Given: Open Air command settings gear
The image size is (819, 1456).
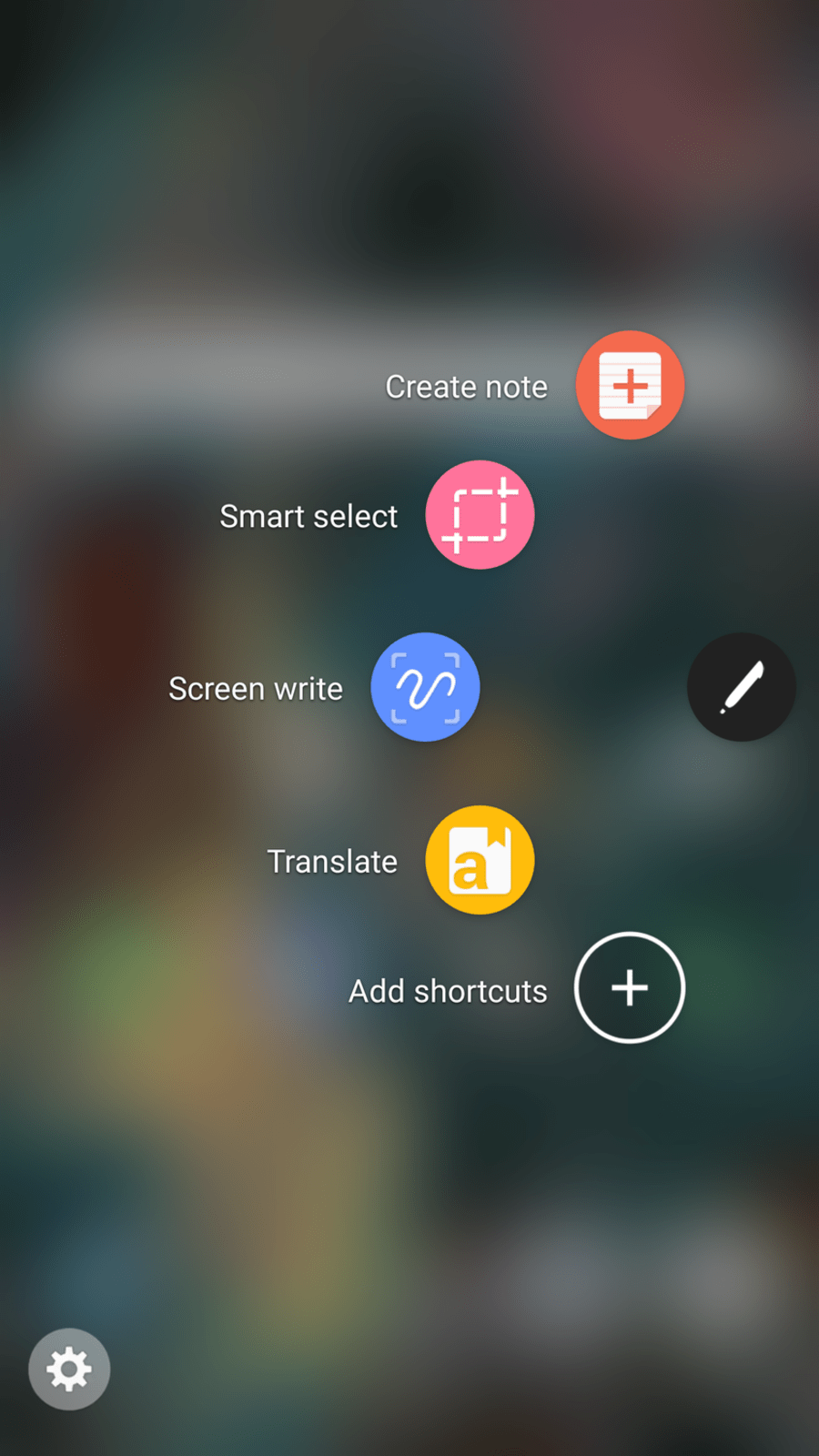Looking at the screenshot, I should point(69,1369).
